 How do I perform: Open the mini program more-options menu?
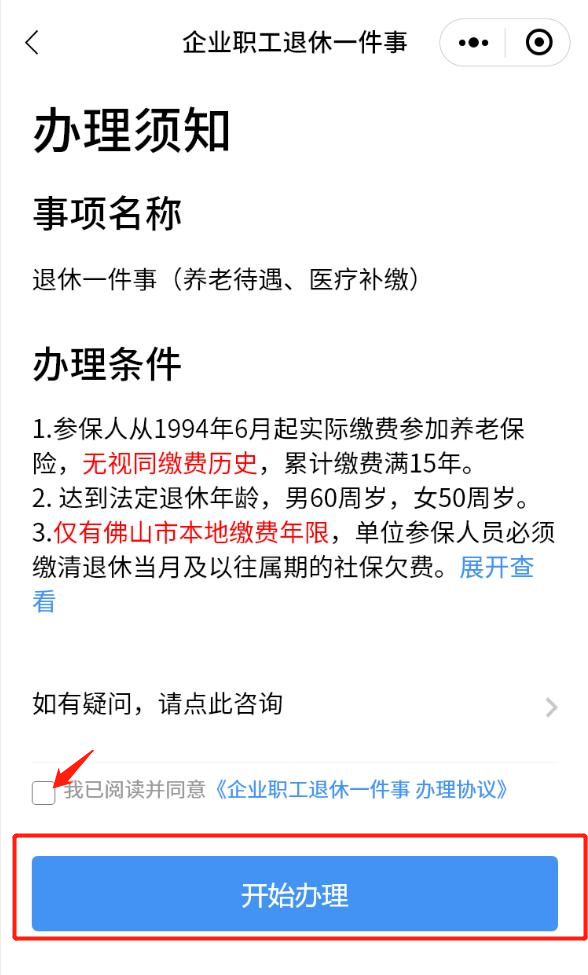point(473,43)
